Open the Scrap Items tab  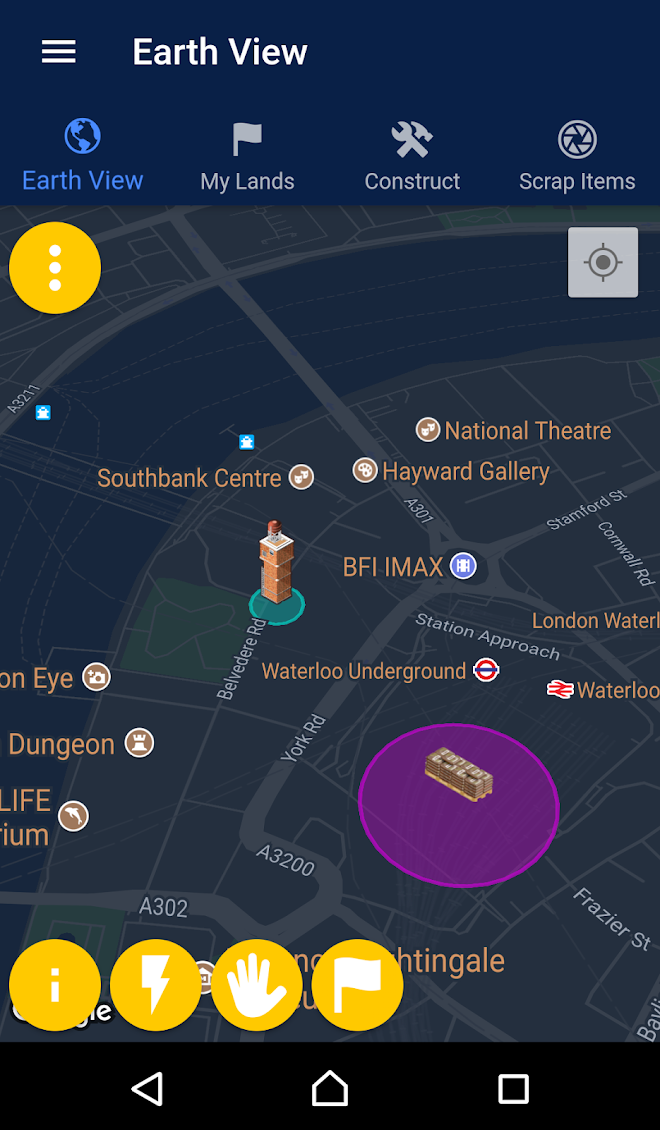pyautogui.click(x=577, y=157)
